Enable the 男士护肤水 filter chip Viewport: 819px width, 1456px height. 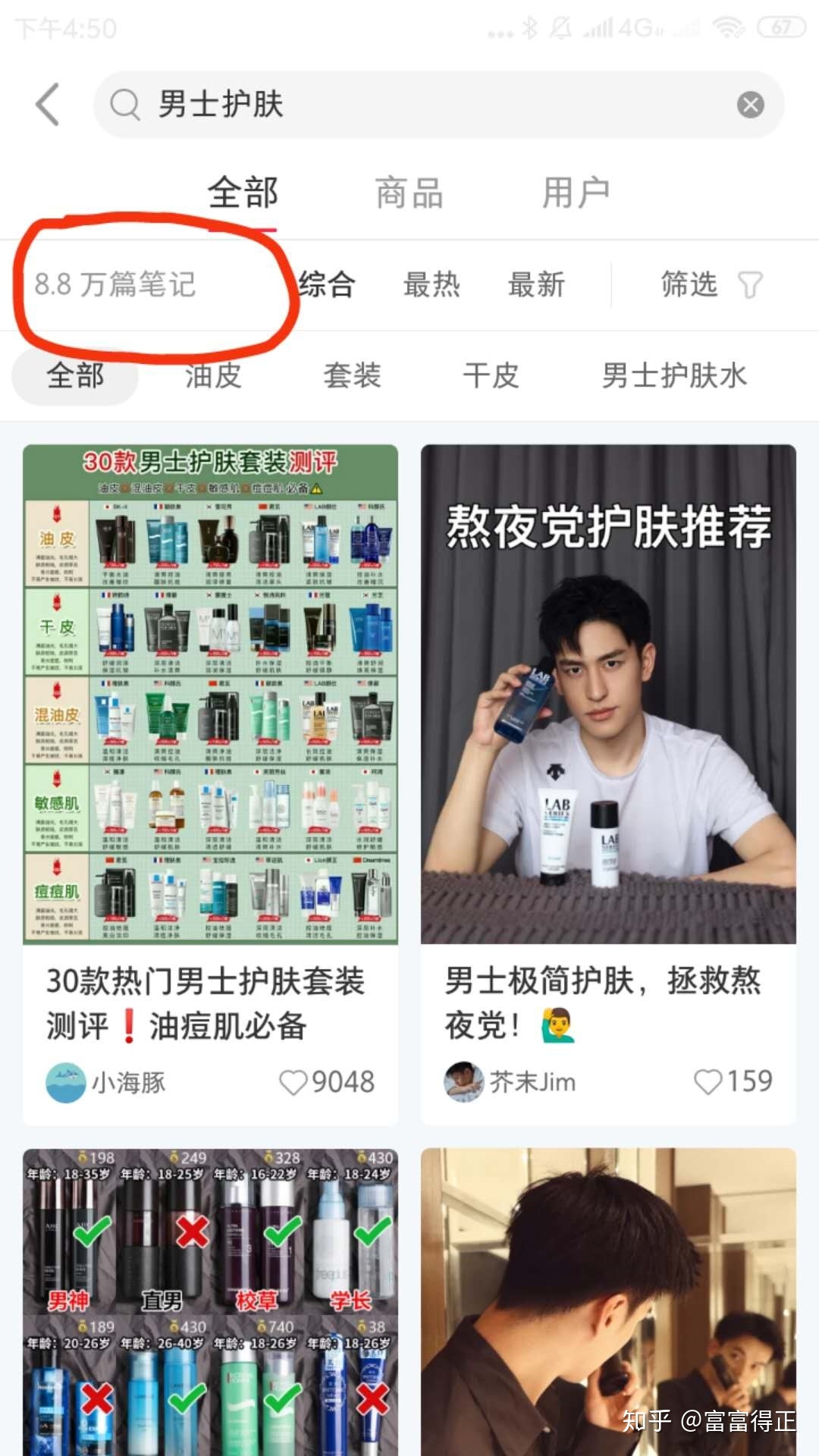click(673, 376)
